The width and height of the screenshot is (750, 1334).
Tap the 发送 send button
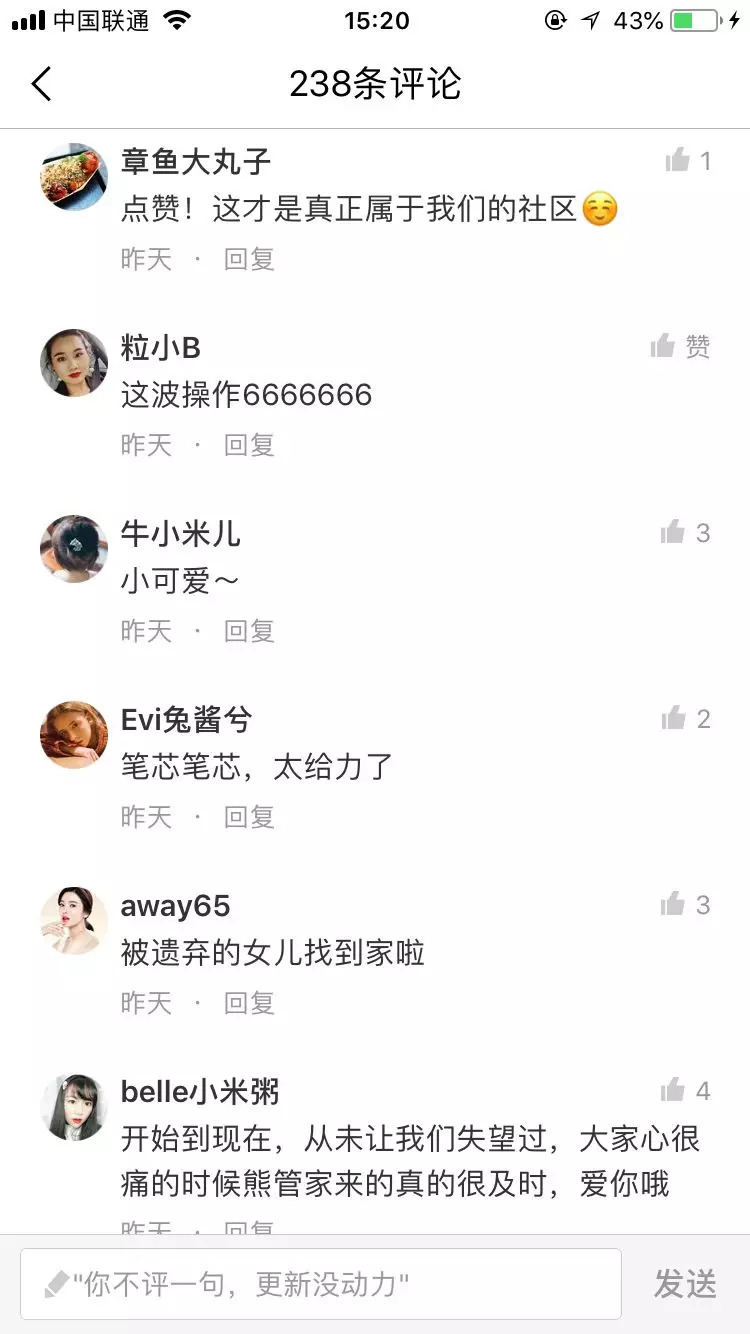[x=685, y=1284]
